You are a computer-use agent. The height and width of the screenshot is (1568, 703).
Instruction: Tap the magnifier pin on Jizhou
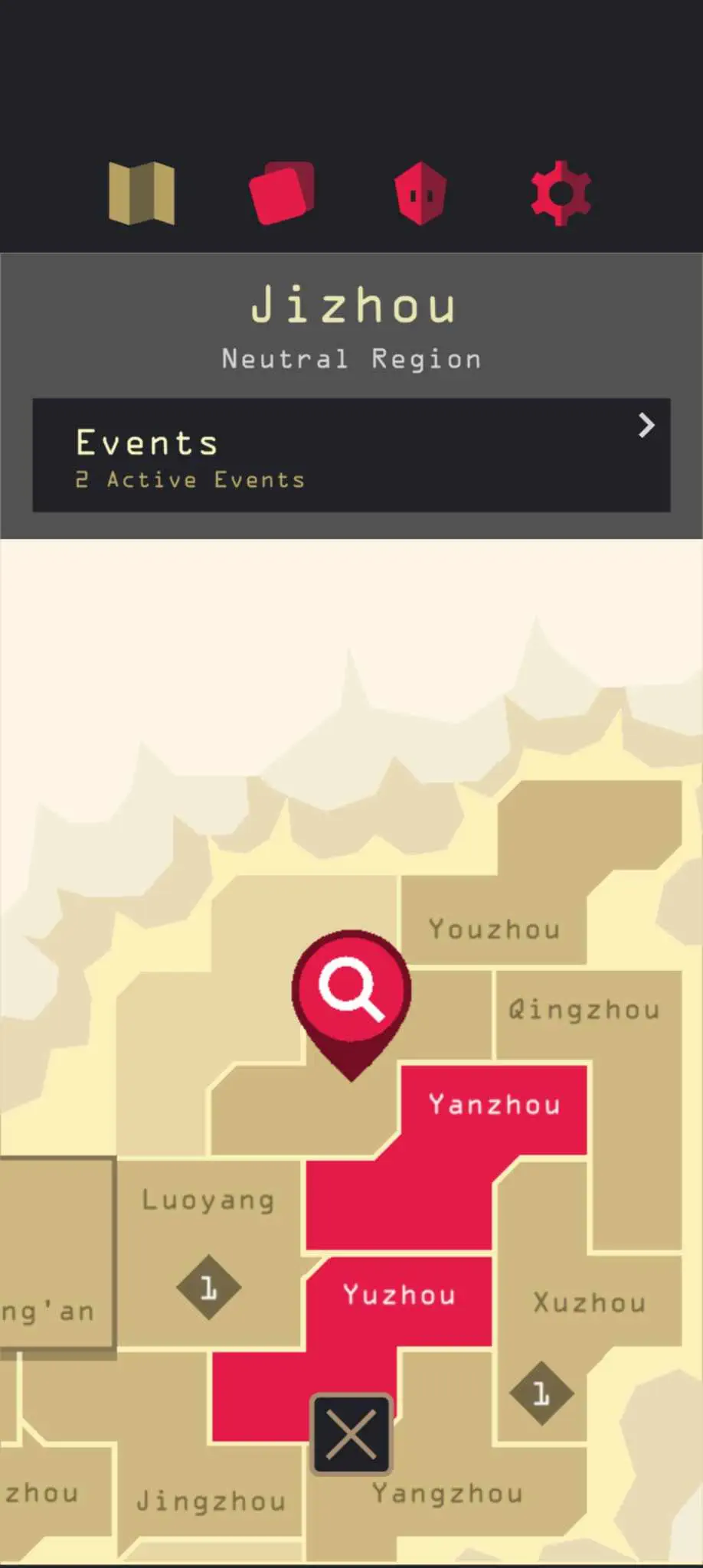coord(351,988)
